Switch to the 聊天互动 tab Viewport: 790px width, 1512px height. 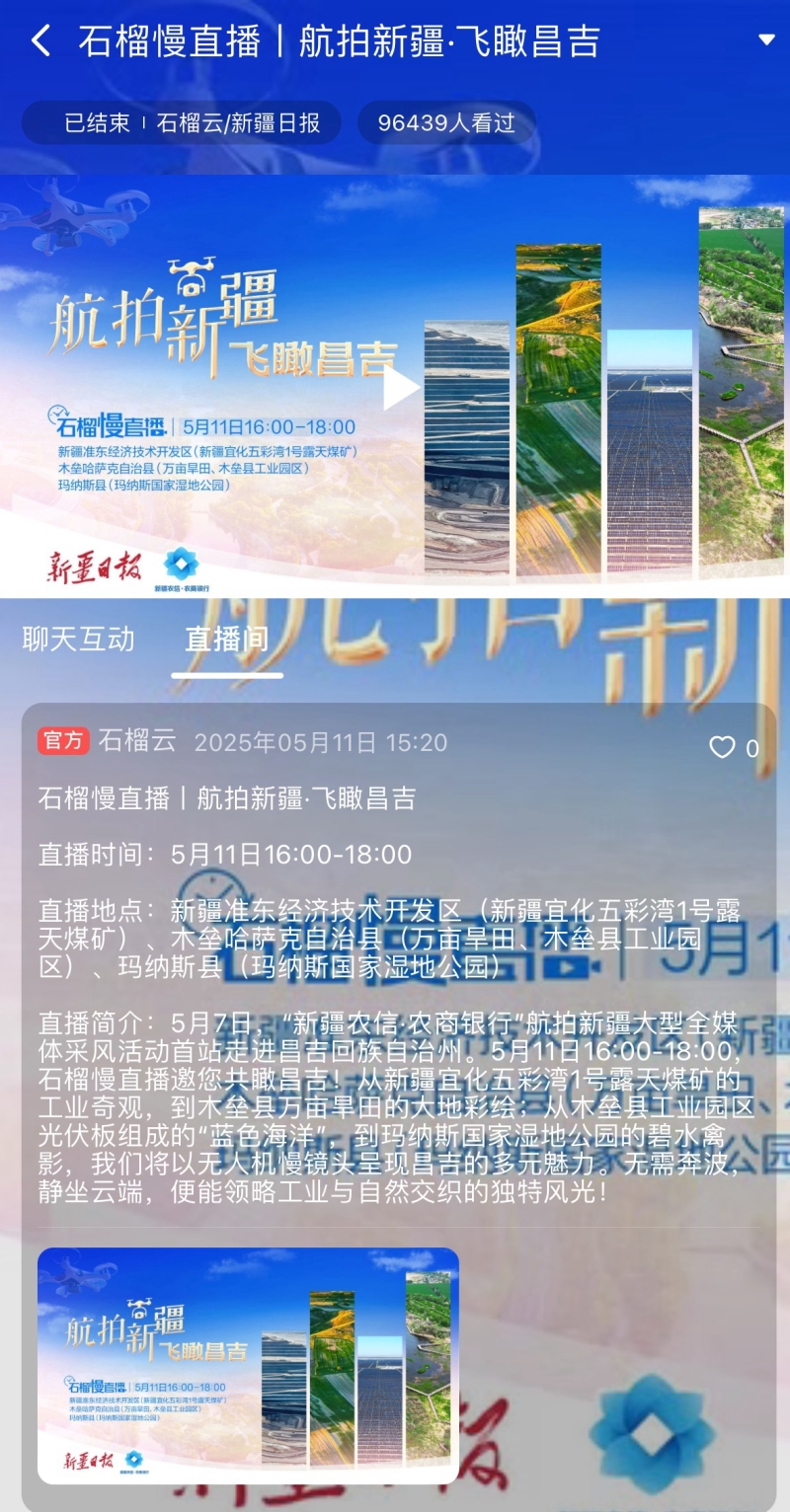pyautogui.click(x=78, y=640)
